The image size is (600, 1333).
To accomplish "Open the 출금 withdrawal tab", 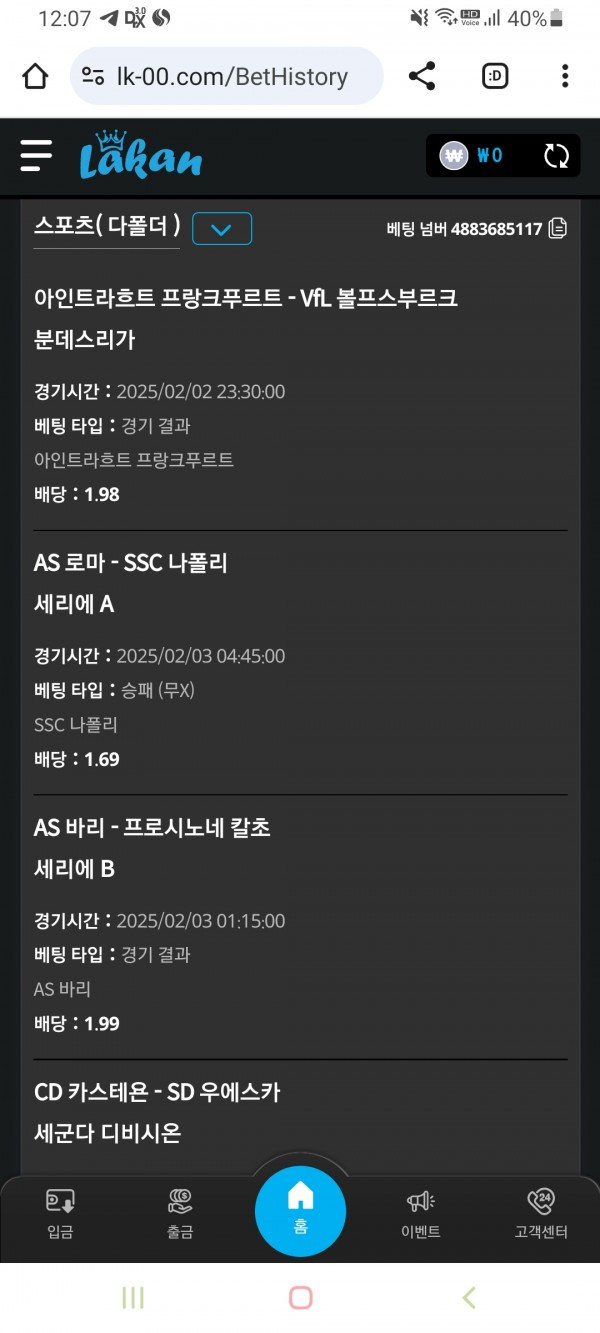I will 180,1213.
